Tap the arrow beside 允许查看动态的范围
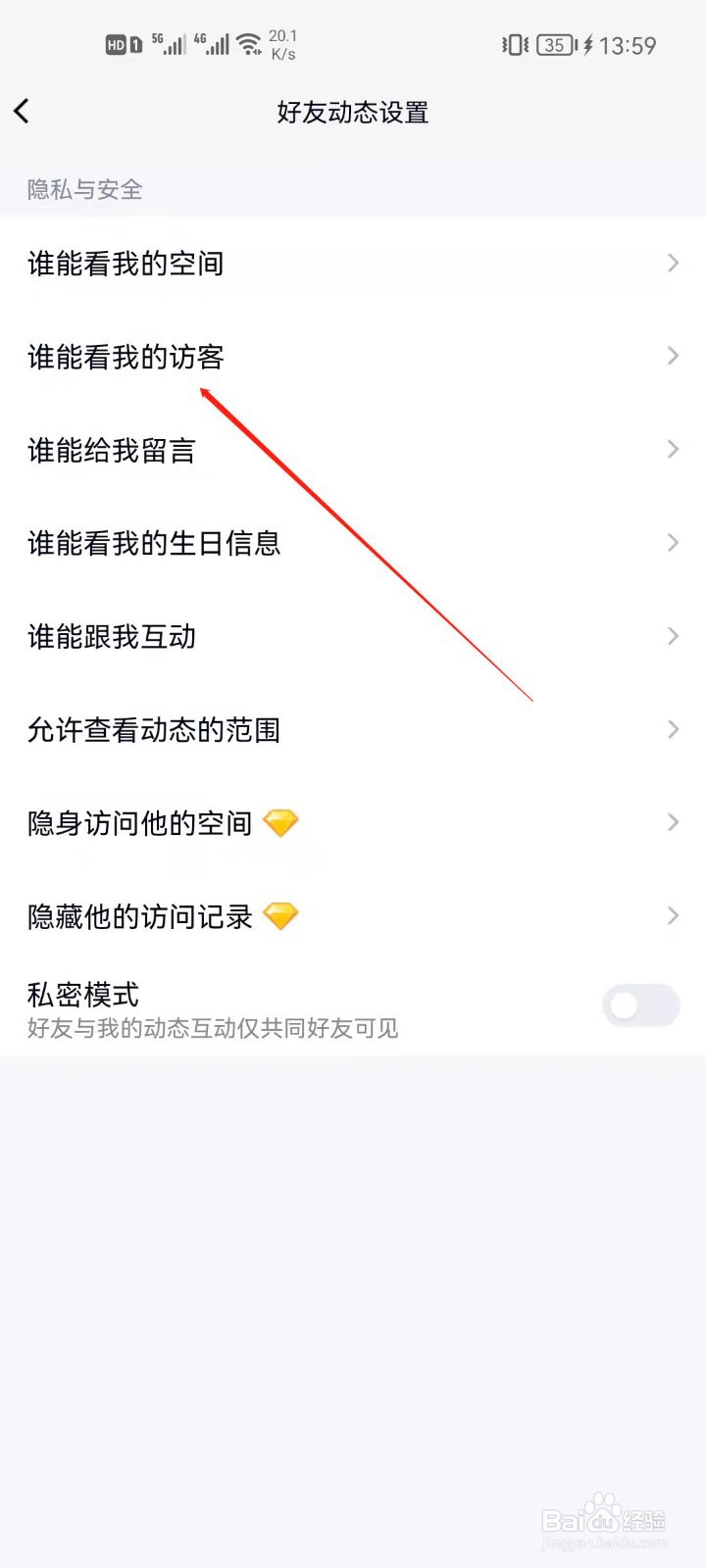 click(673, 729)
